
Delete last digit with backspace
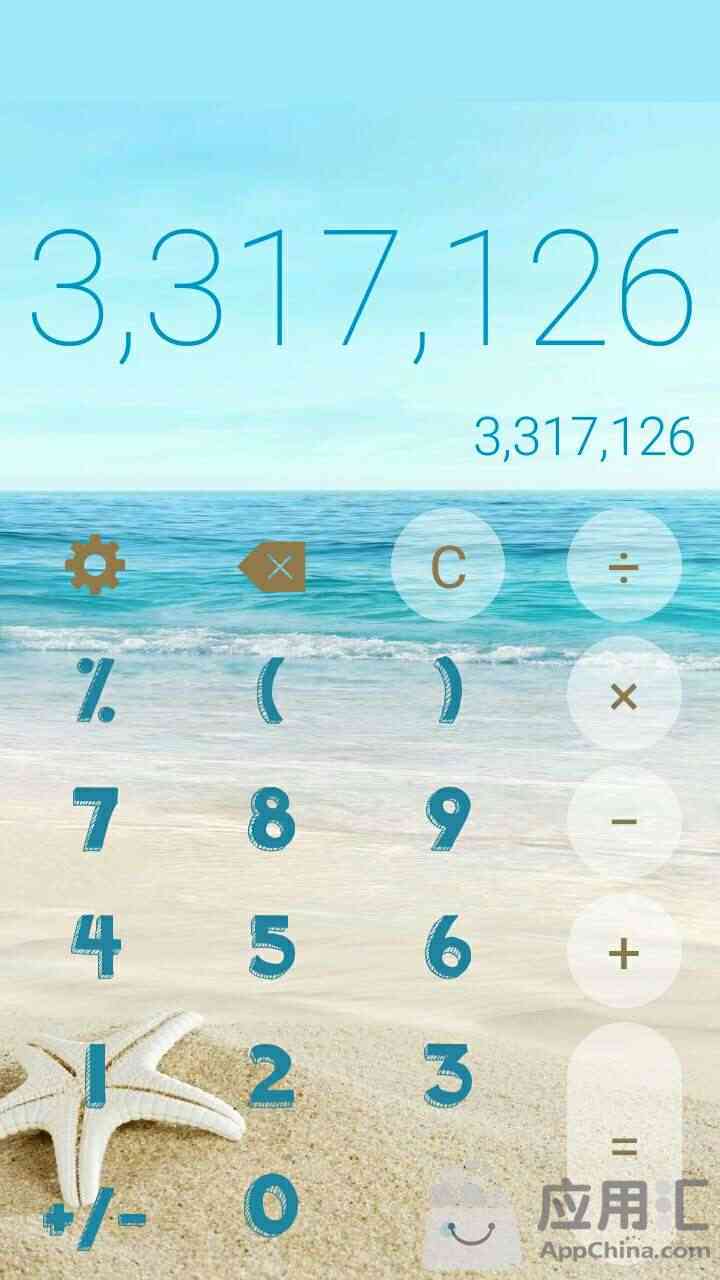point(272,567)
